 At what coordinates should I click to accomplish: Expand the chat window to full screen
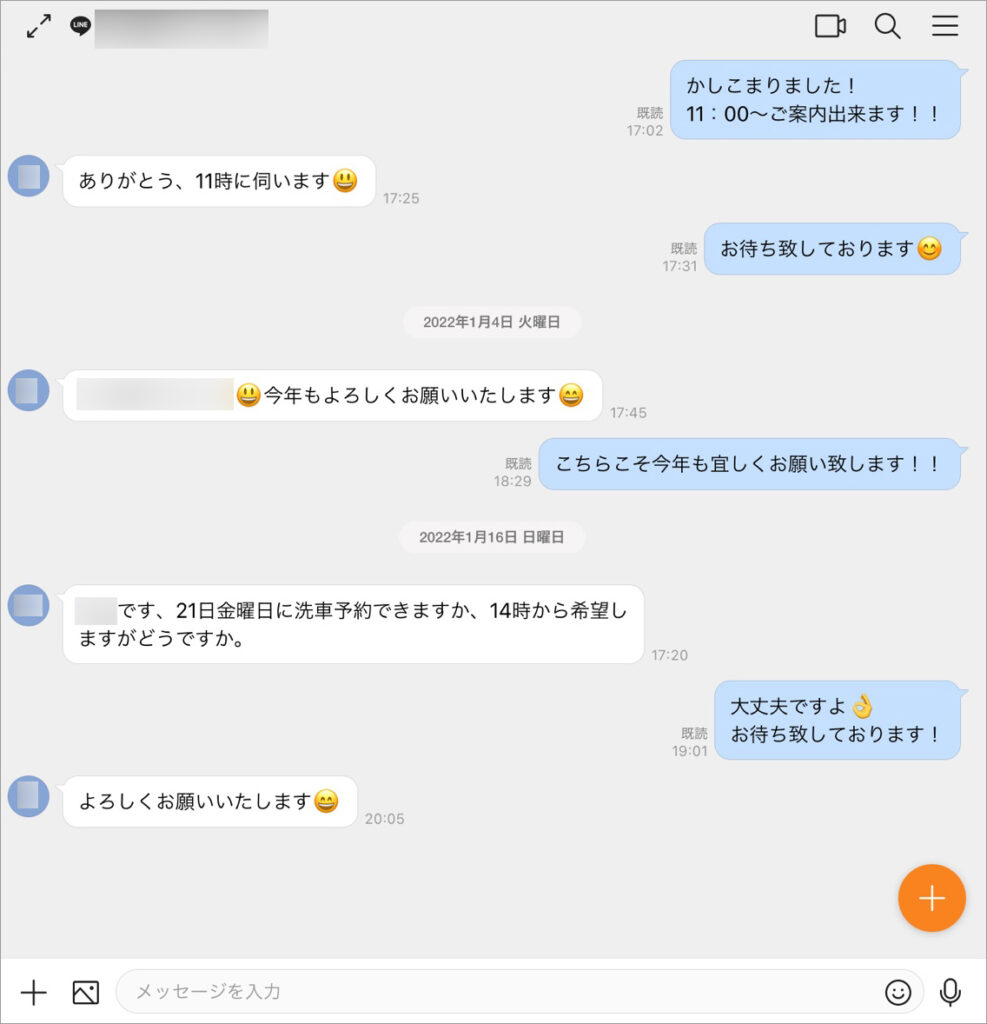coord(38,27)
